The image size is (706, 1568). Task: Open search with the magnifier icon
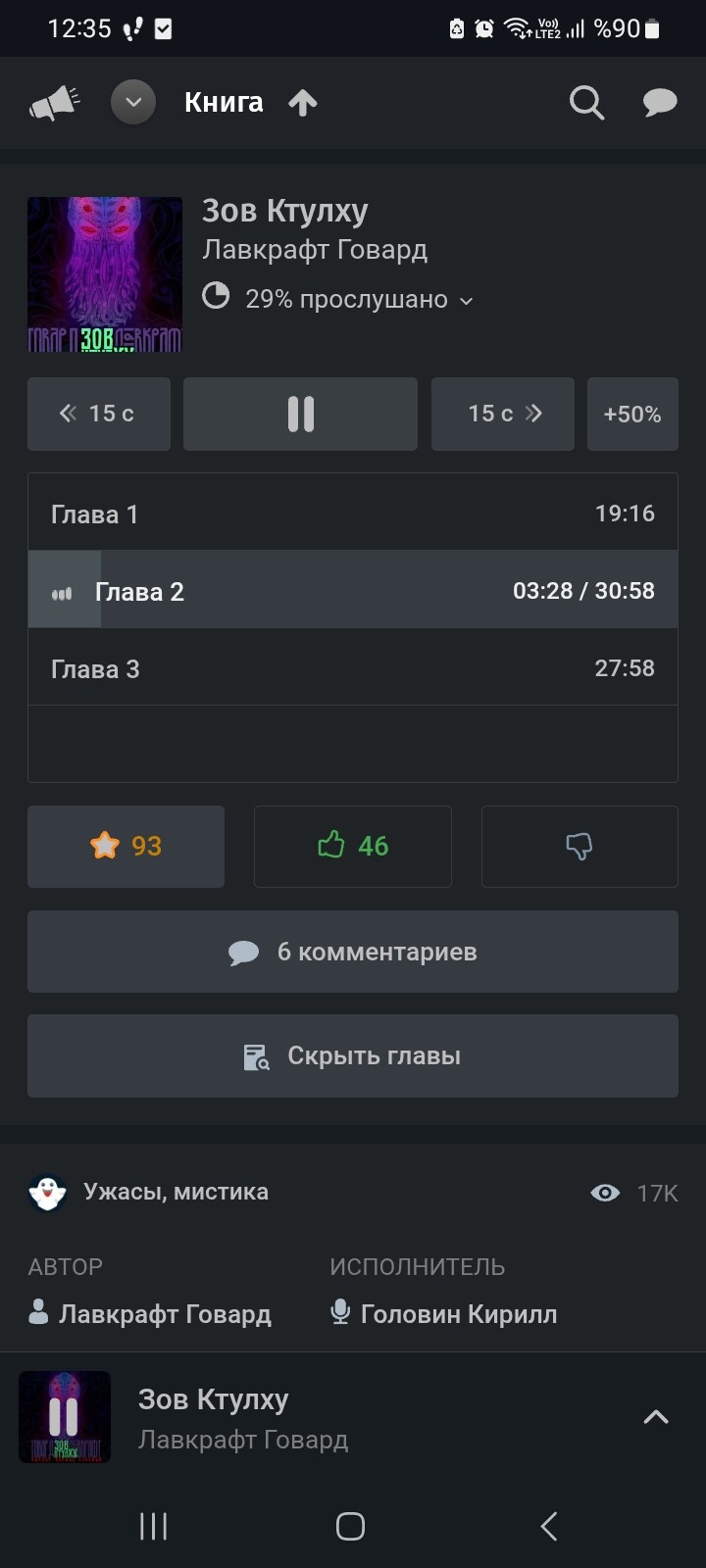pyautogui.click(x=586, y=102)
